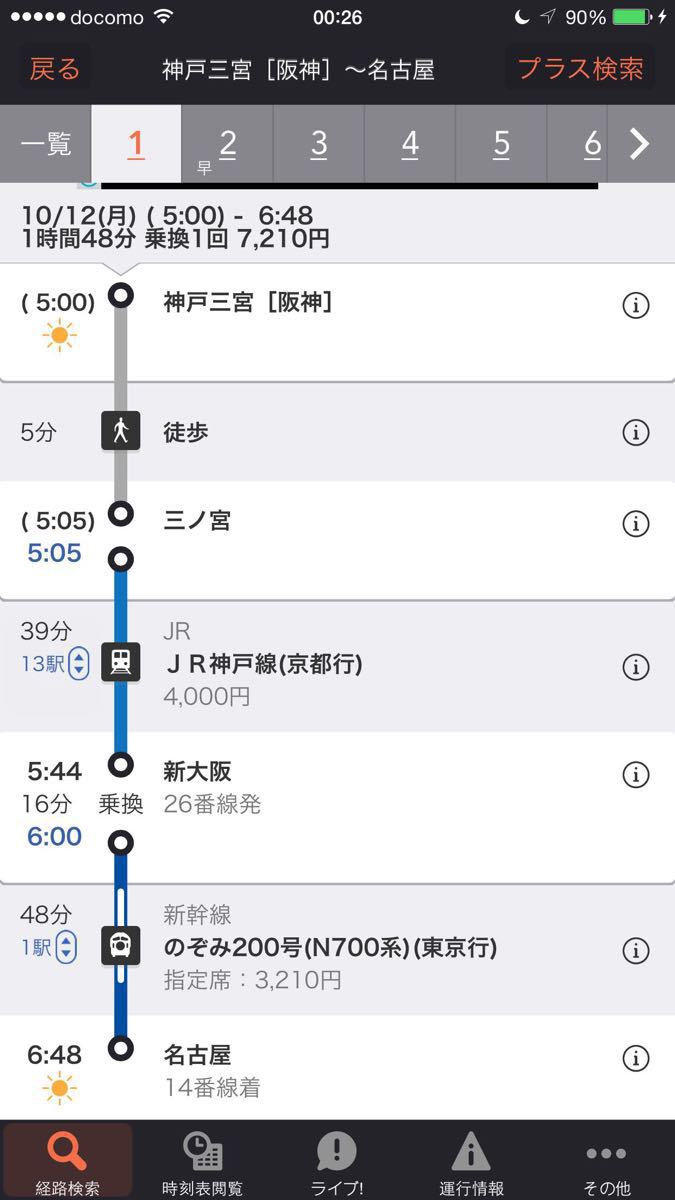Open プラス検索 plus search

coord(580,69)
